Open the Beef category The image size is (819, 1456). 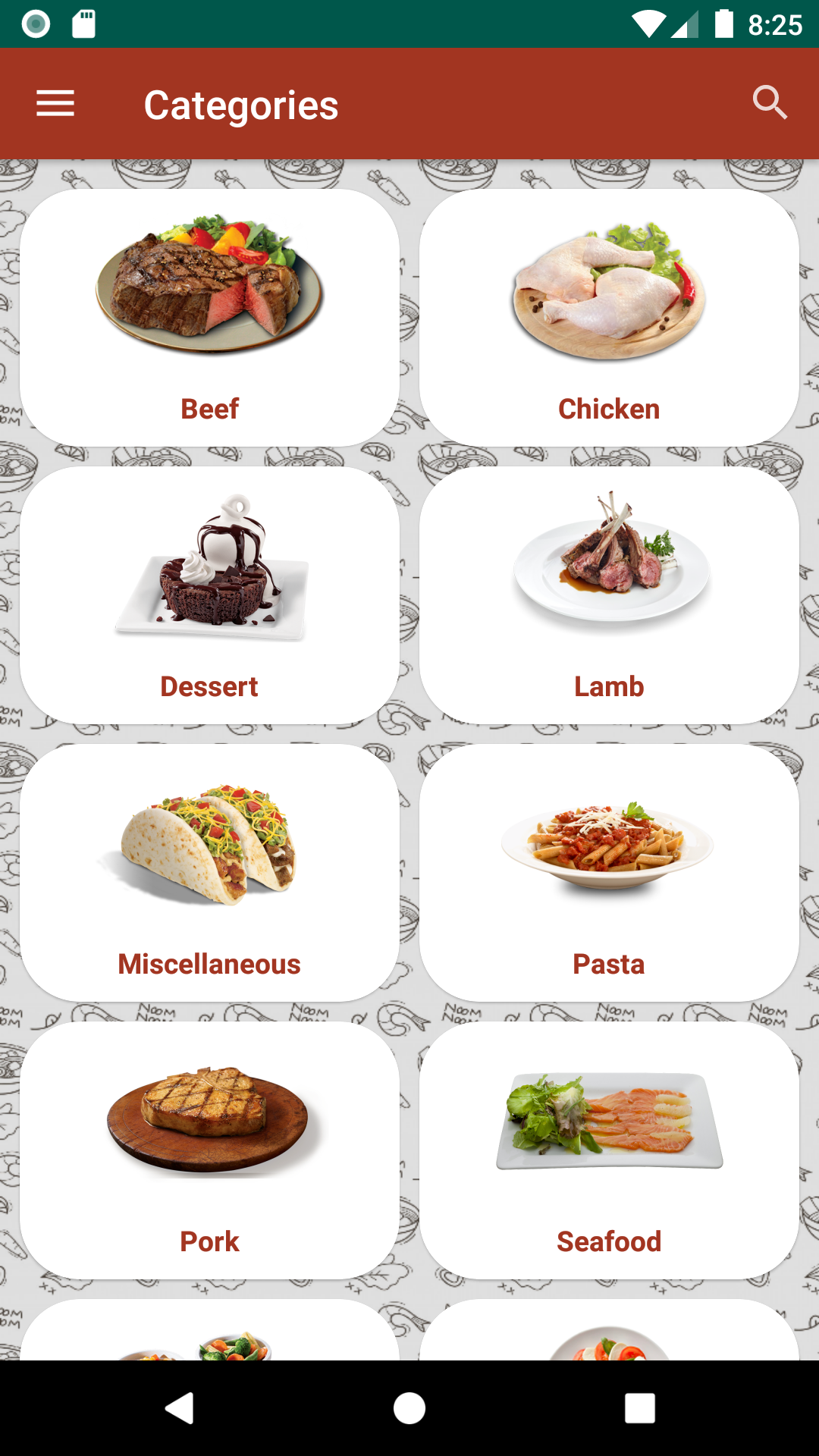click(209, 318)
